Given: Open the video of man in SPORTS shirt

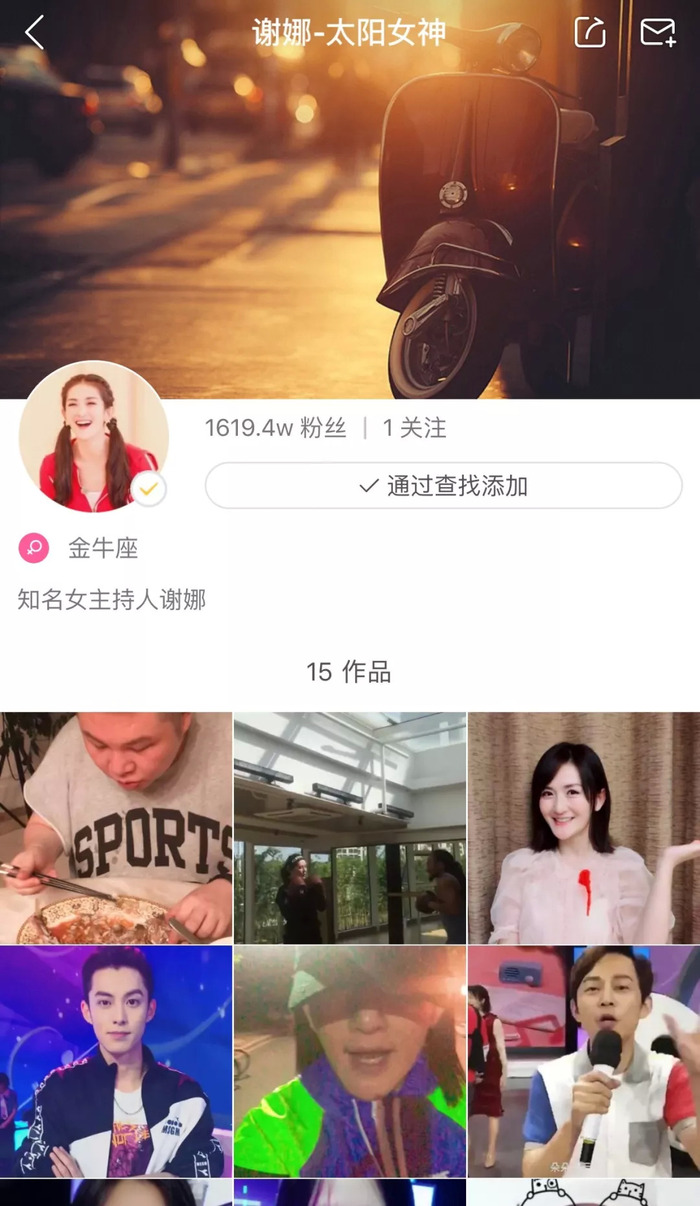Looking at the screenshot, I should pos(116,828).
